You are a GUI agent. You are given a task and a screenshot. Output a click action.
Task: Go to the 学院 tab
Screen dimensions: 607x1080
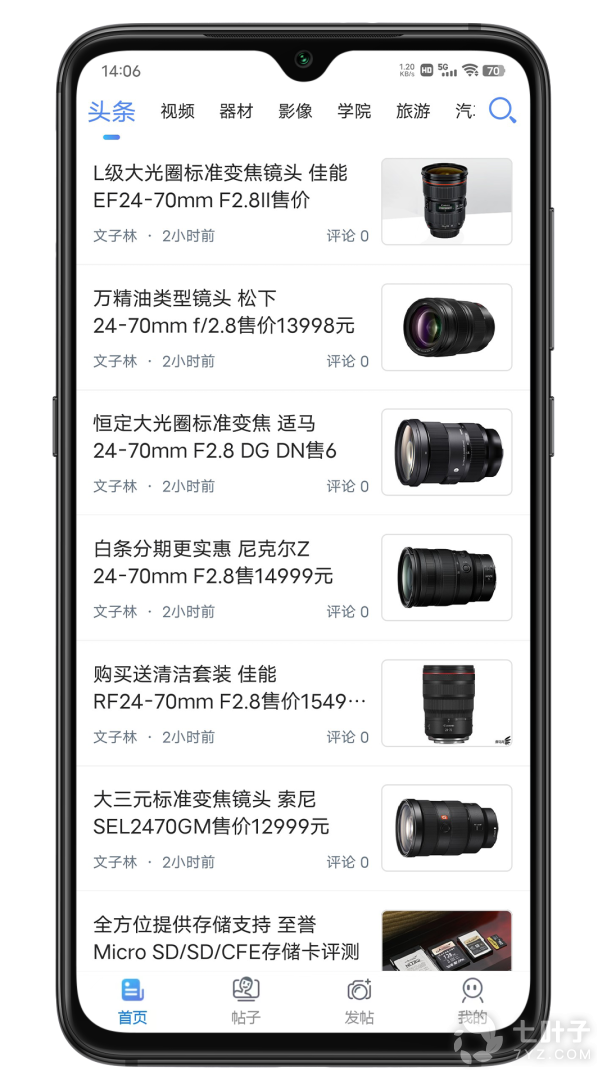click(354, 111)
